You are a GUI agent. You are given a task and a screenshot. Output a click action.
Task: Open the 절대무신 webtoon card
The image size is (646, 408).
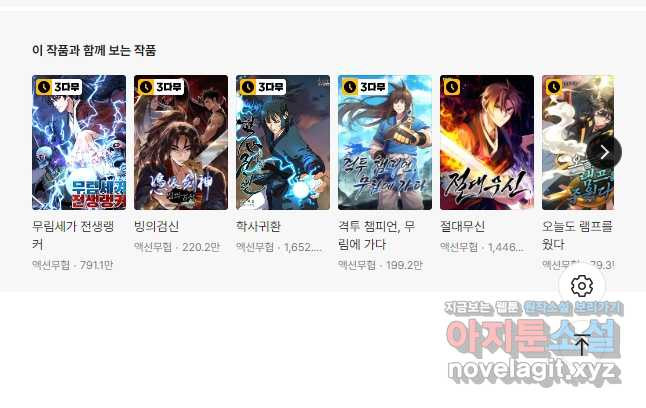click(487, 142)
